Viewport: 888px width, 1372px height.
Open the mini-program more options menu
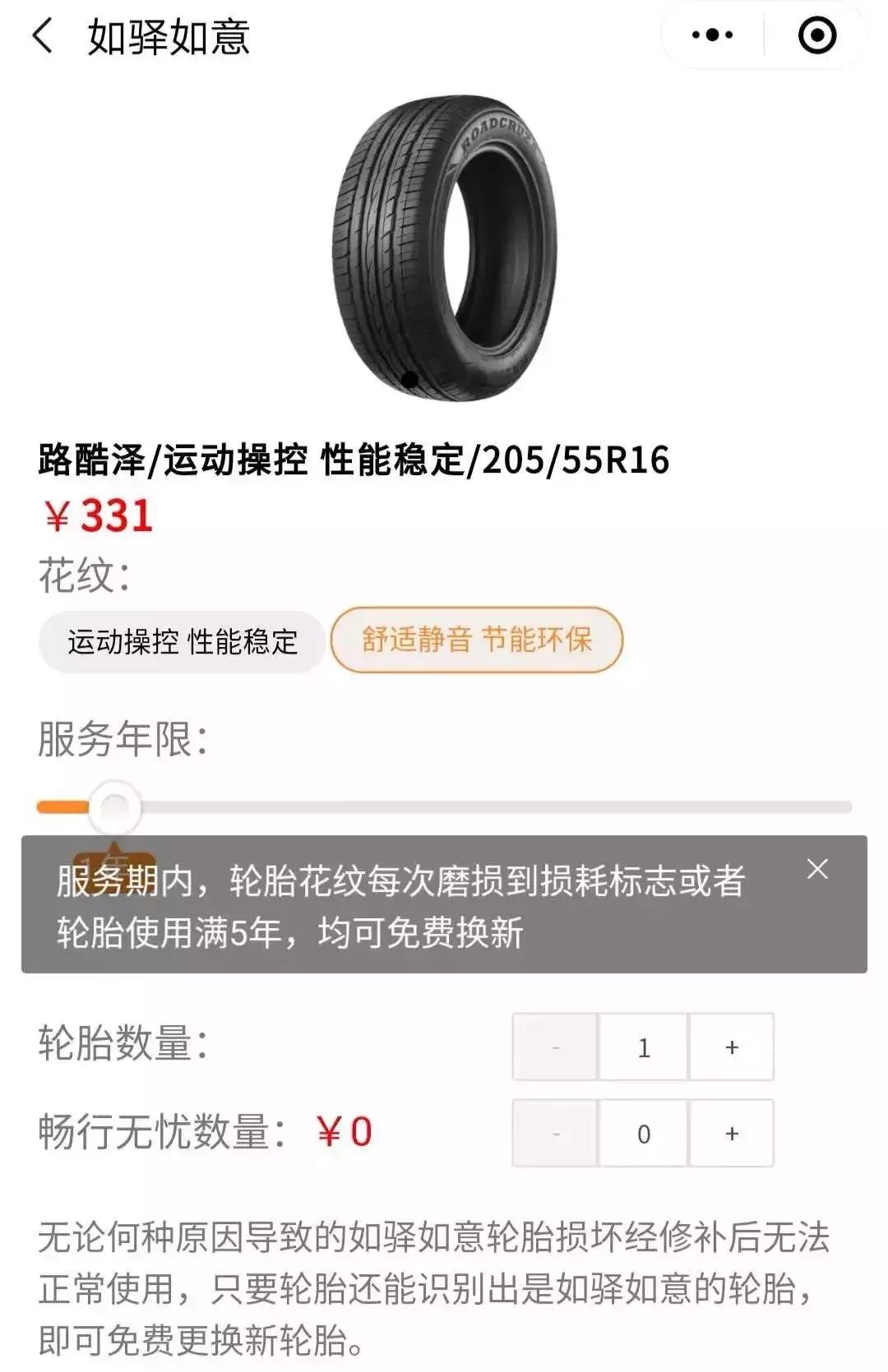[712, 34]
